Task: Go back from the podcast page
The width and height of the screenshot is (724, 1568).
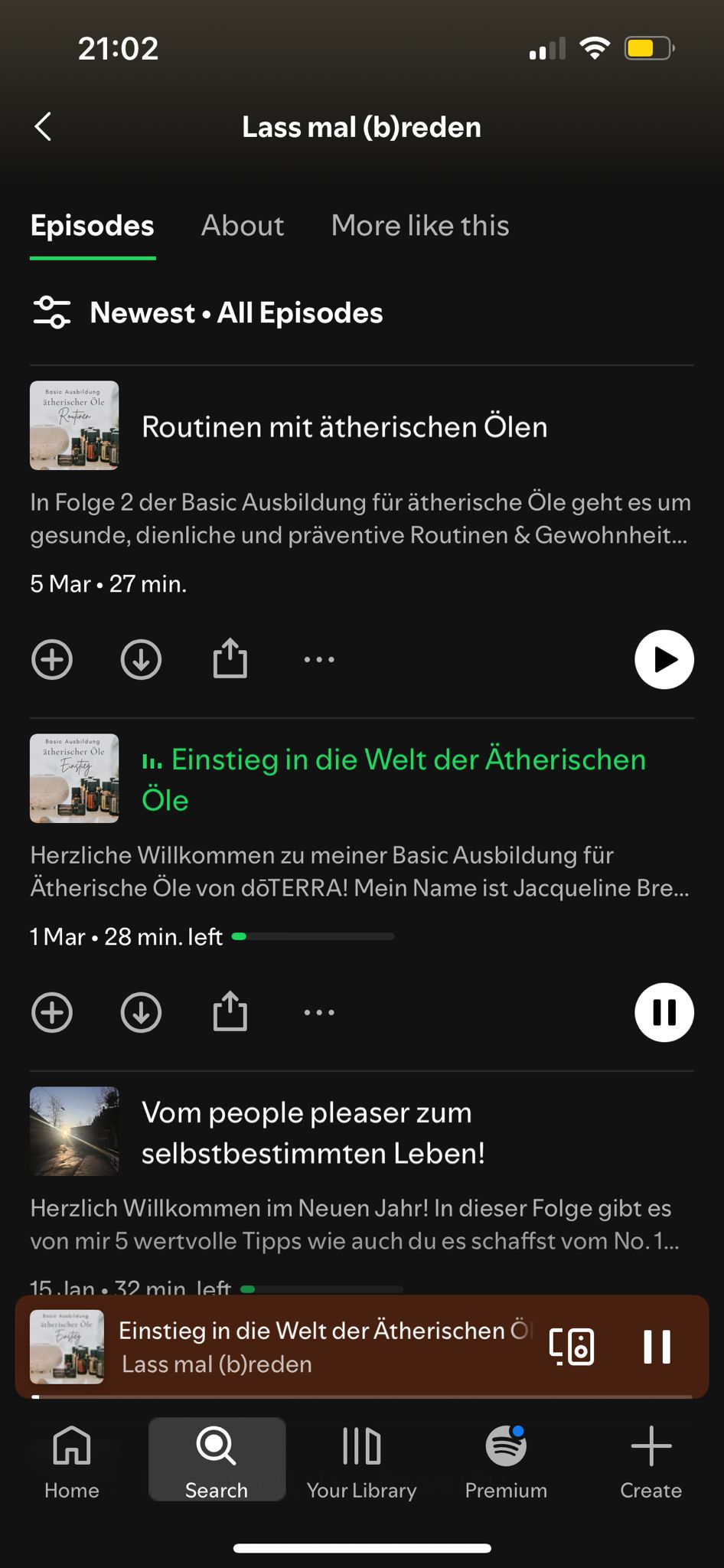Action: tap(44, 127)
